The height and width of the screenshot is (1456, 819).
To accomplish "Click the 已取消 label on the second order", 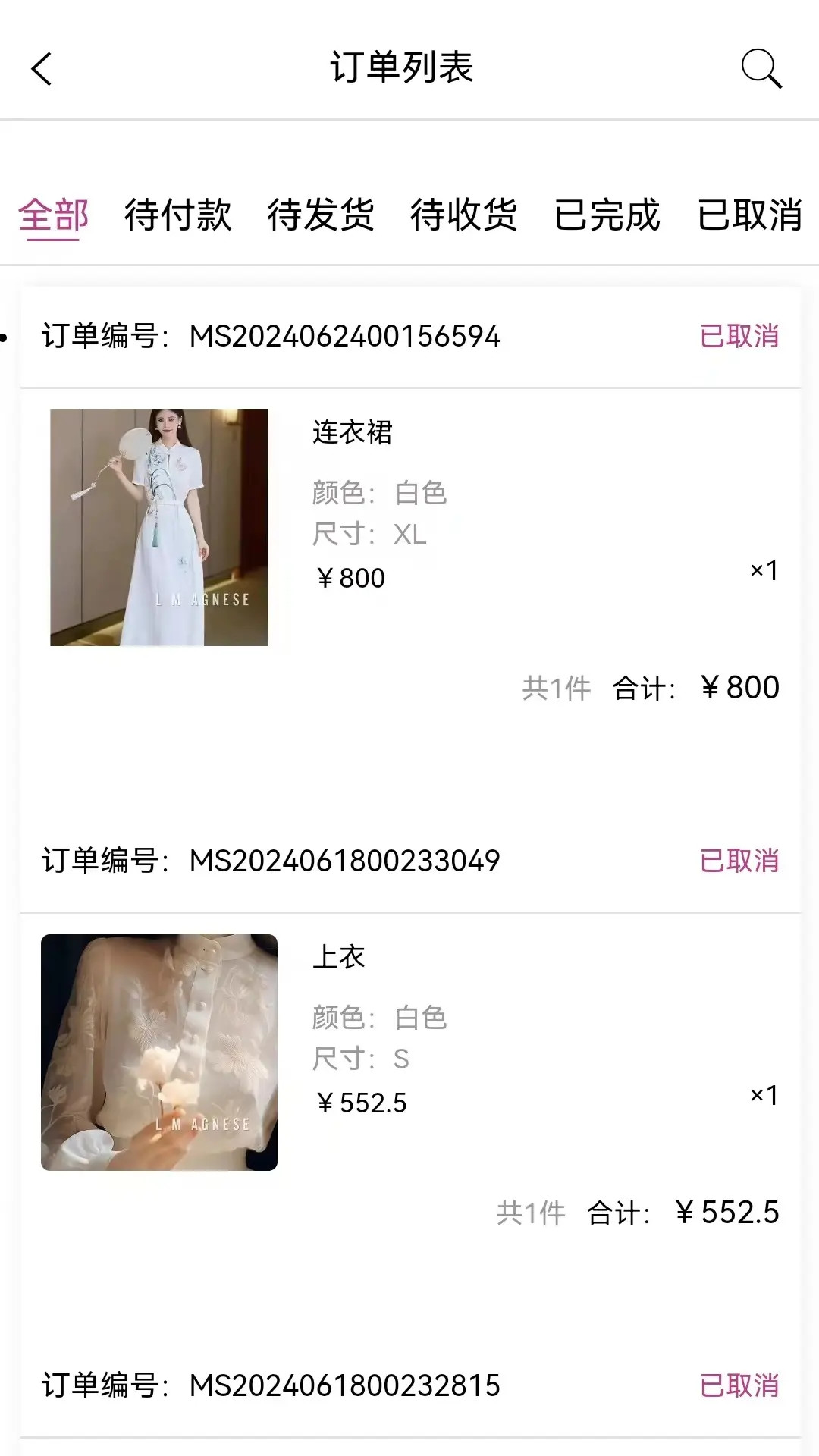I will [x=739, y=862].
